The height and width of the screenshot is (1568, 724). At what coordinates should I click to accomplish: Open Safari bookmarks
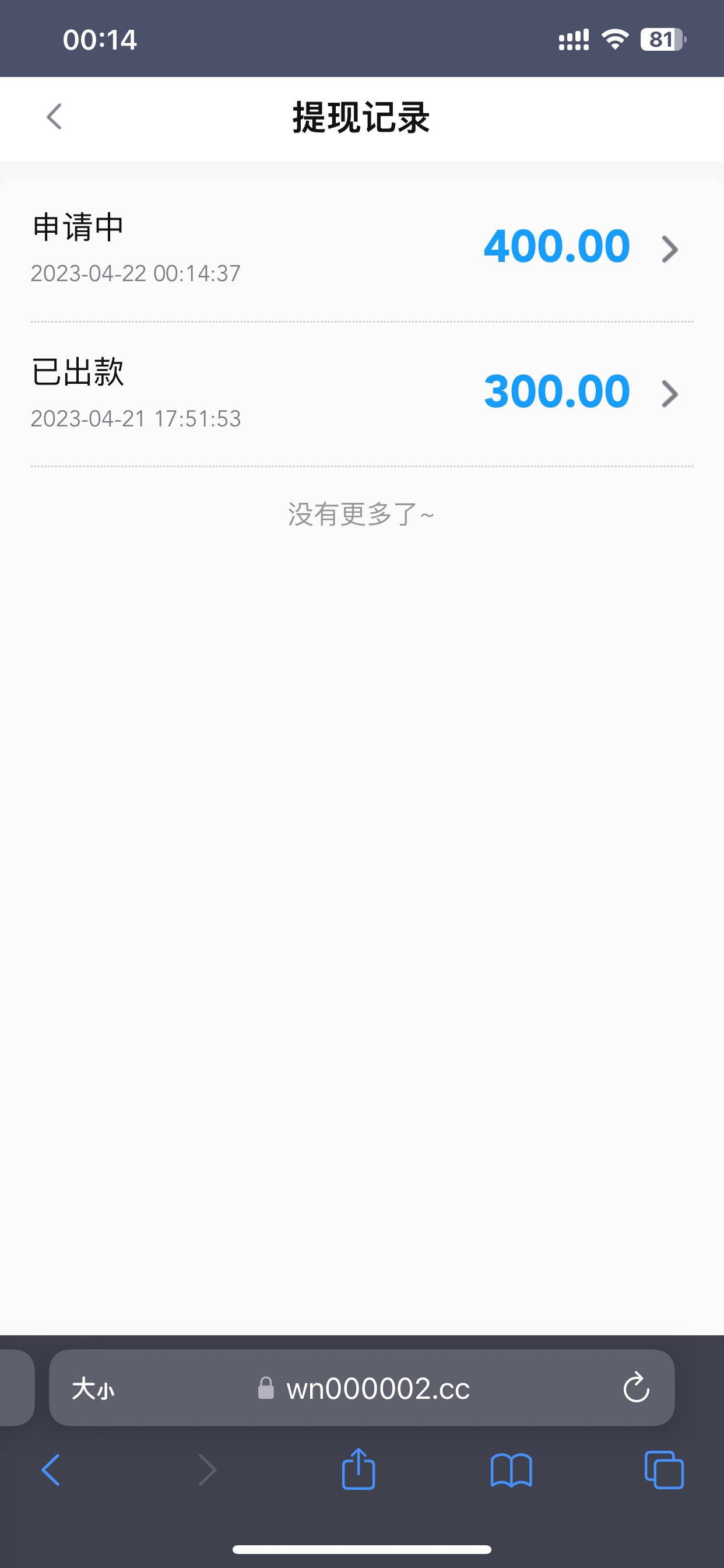click(511, 1471)
